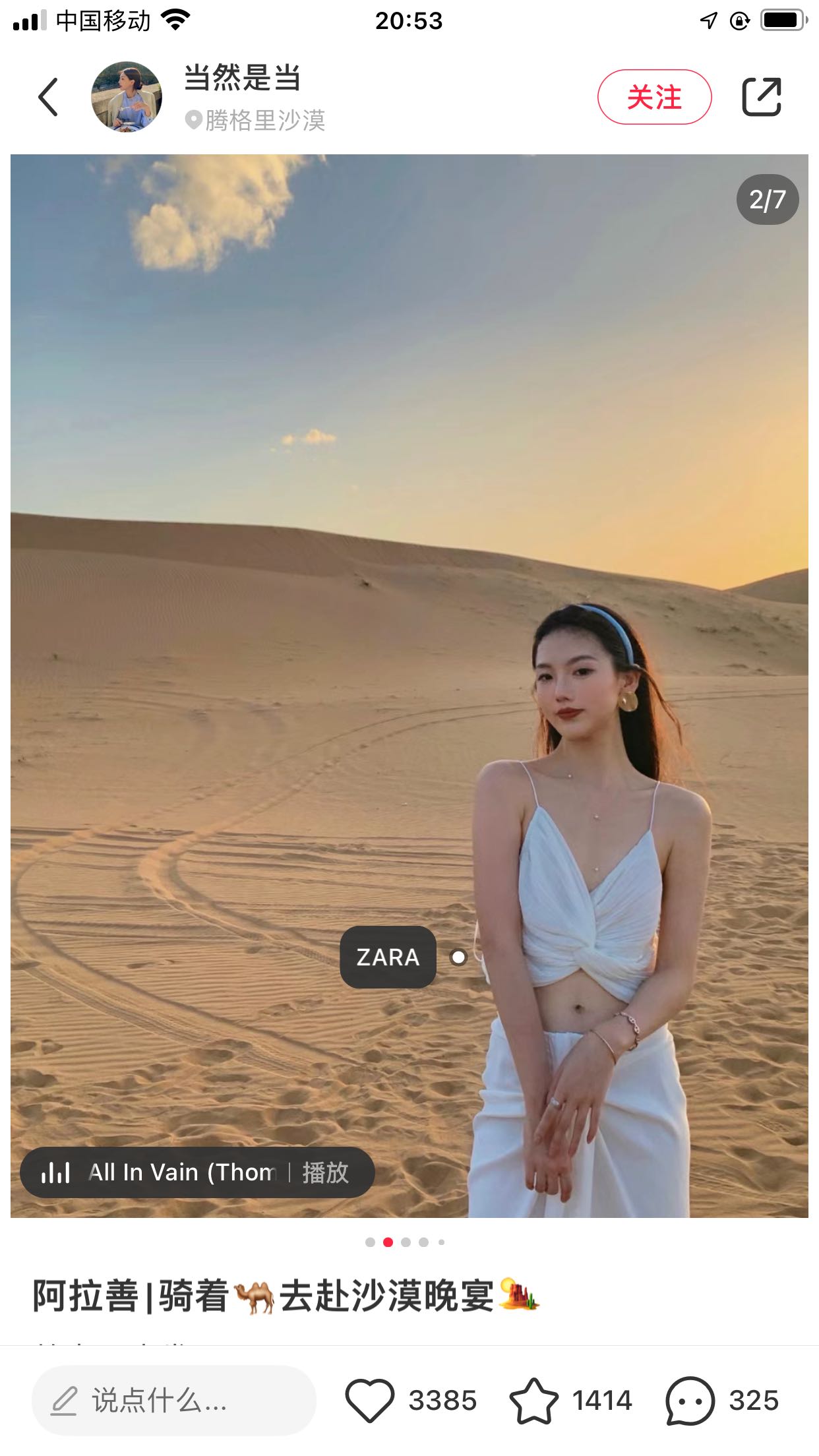Image resolution: width=819 pixels, height=1456 pixels.
Task: Follow the author with 关注
Action: pos(654,97)
